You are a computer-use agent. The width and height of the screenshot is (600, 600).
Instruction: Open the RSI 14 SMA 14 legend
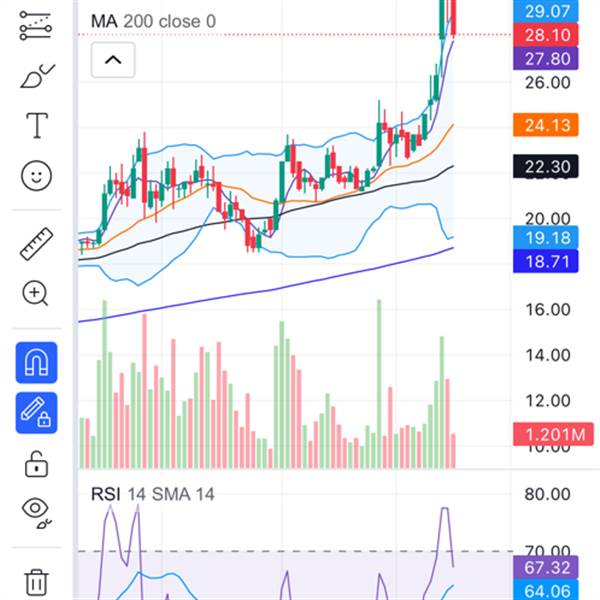[x=152, y=493]
